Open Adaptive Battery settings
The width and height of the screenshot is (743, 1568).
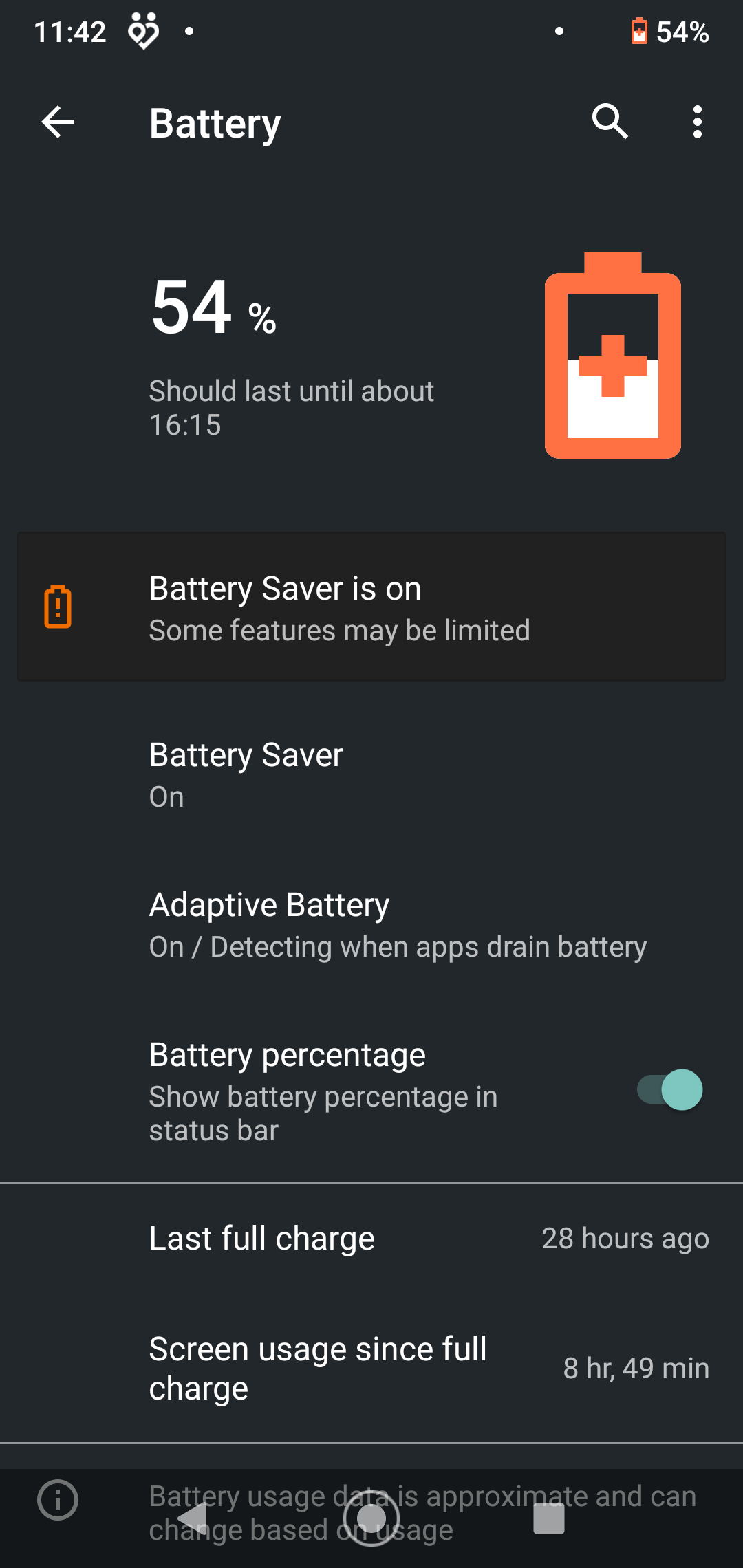click(x=371, y=925)
